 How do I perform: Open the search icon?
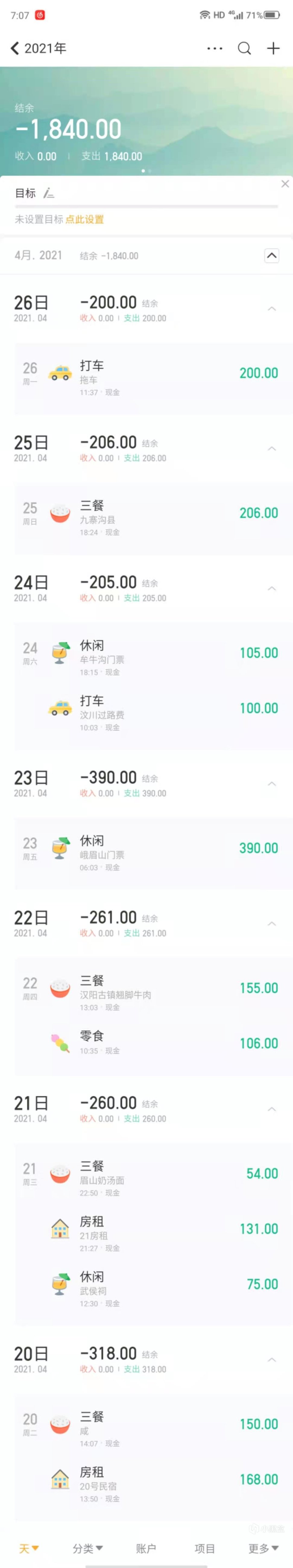244,48
